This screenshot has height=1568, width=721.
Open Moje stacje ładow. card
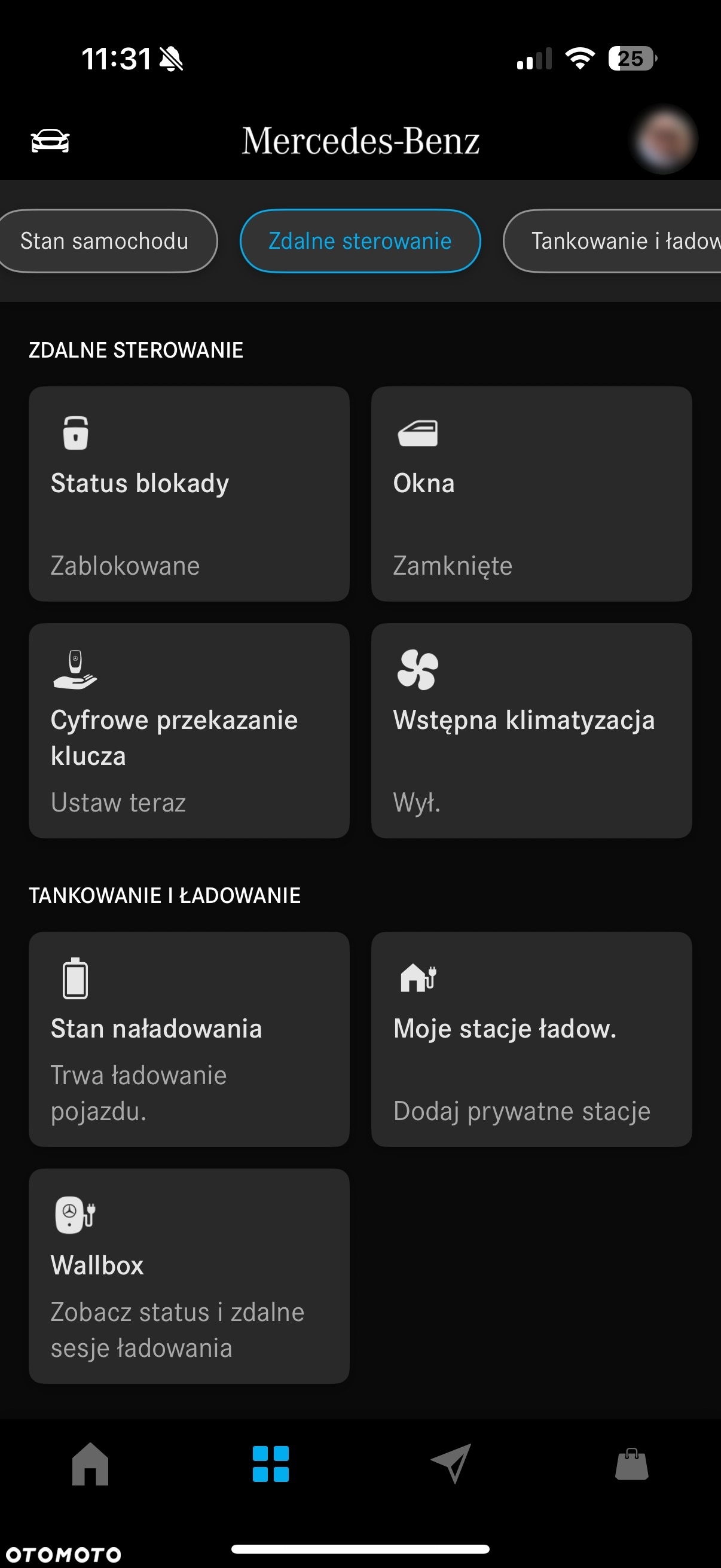(531, 1039)
